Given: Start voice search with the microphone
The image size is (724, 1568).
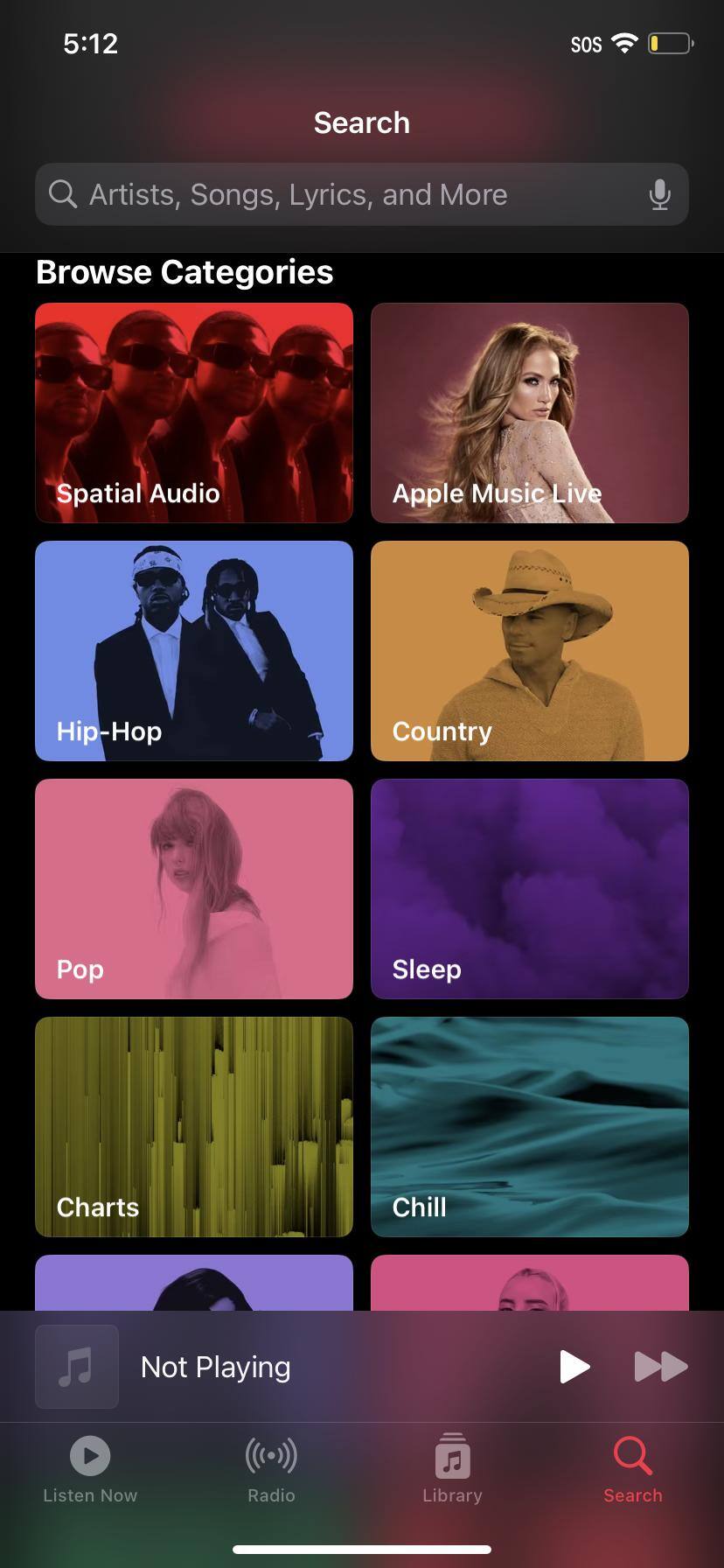Looking at the screenshot, I should [660, 194].
